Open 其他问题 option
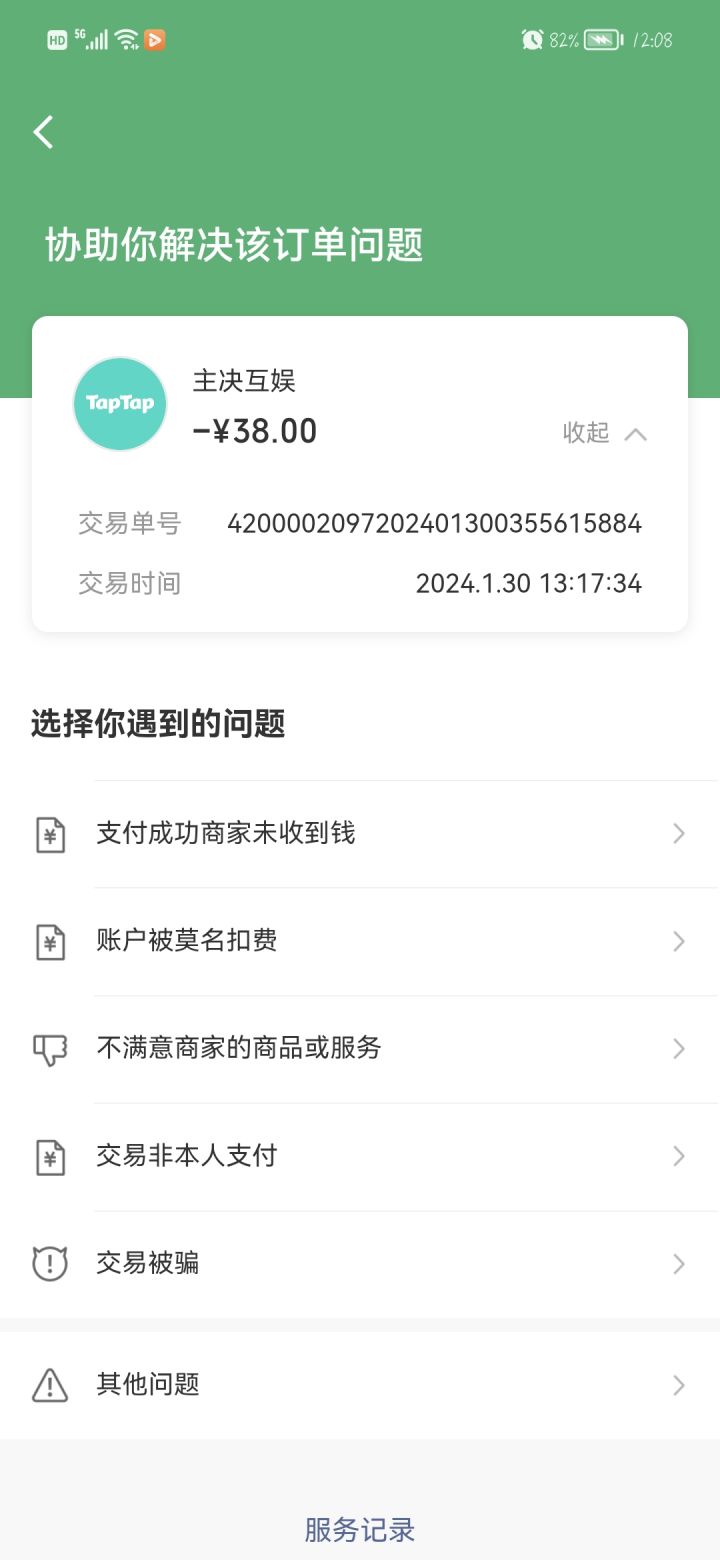This screenshot has width=720, height=1560. click(x=360, y=1385)
